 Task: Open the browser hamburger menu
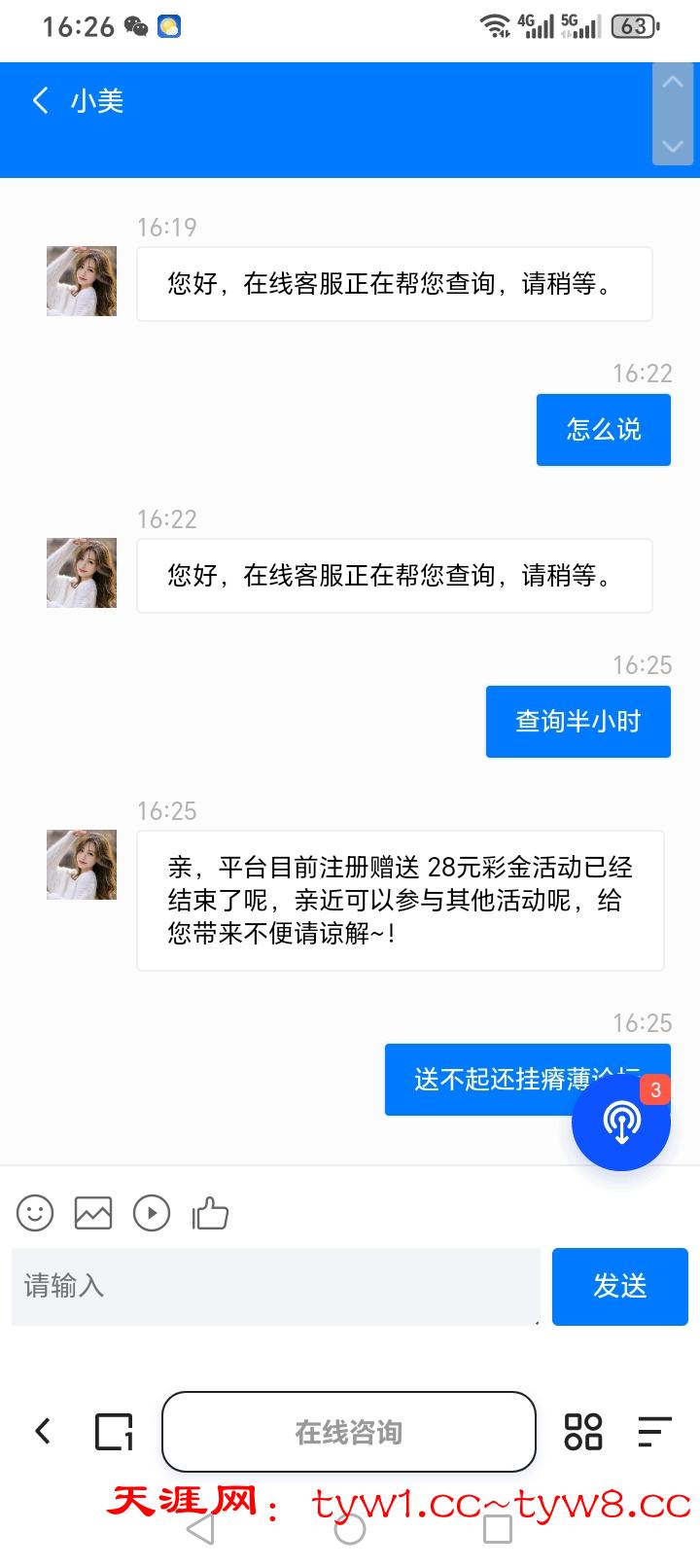coord(654,1431)
